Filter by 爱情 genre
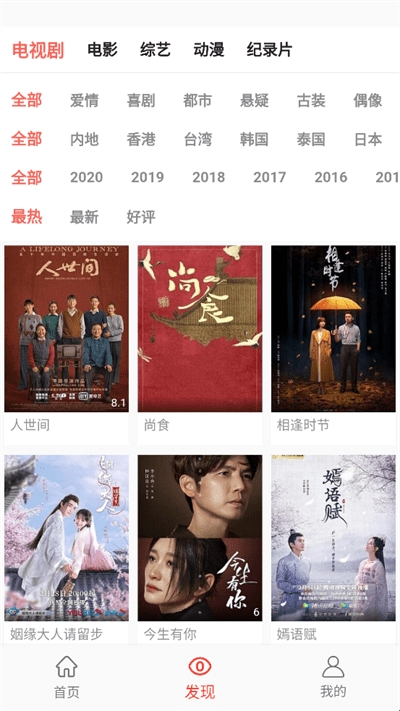The height and width of the screenshot is (711, 400). [84, 100]
